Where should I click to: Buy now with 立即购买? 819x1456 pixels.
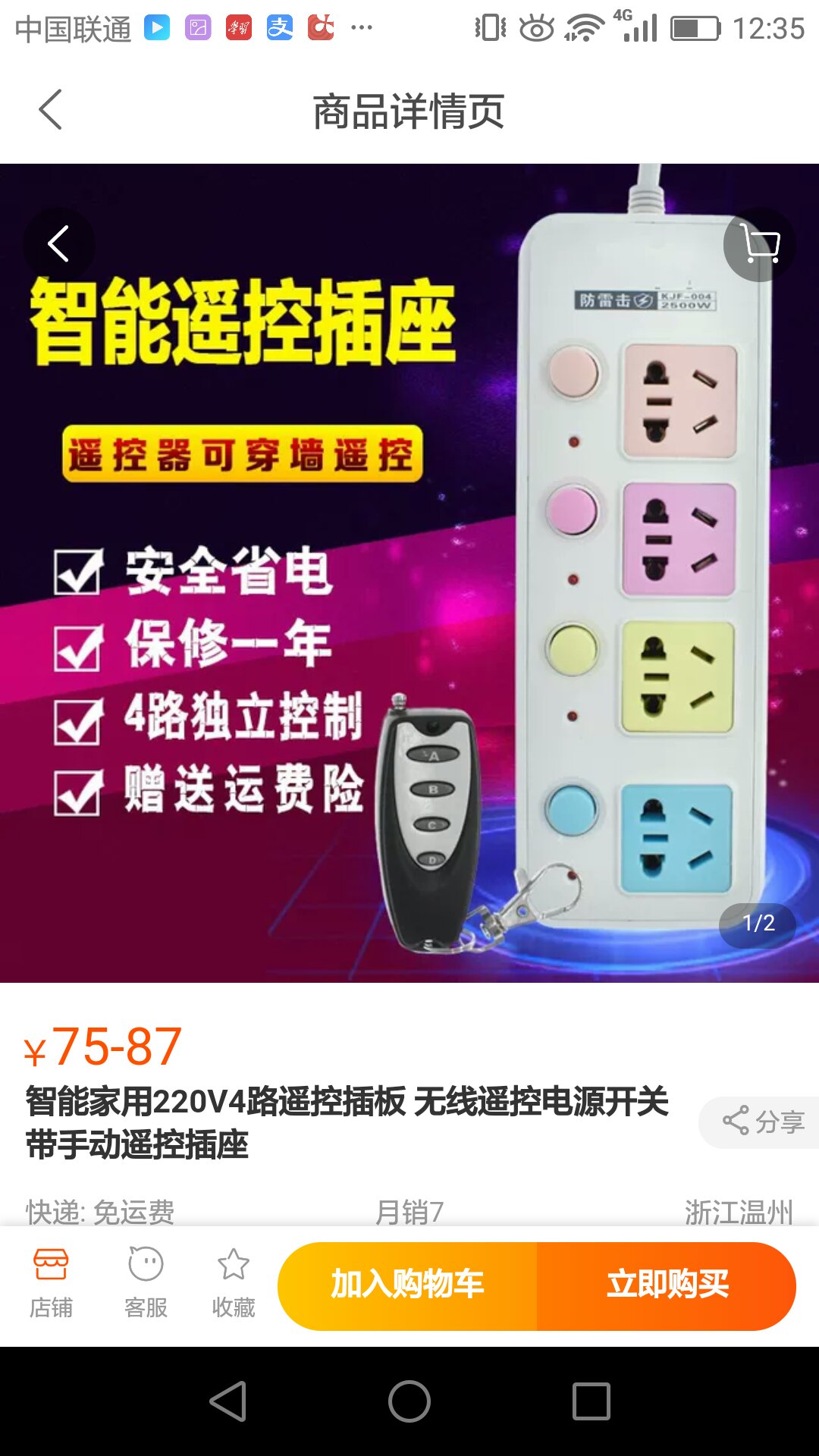667,1285
